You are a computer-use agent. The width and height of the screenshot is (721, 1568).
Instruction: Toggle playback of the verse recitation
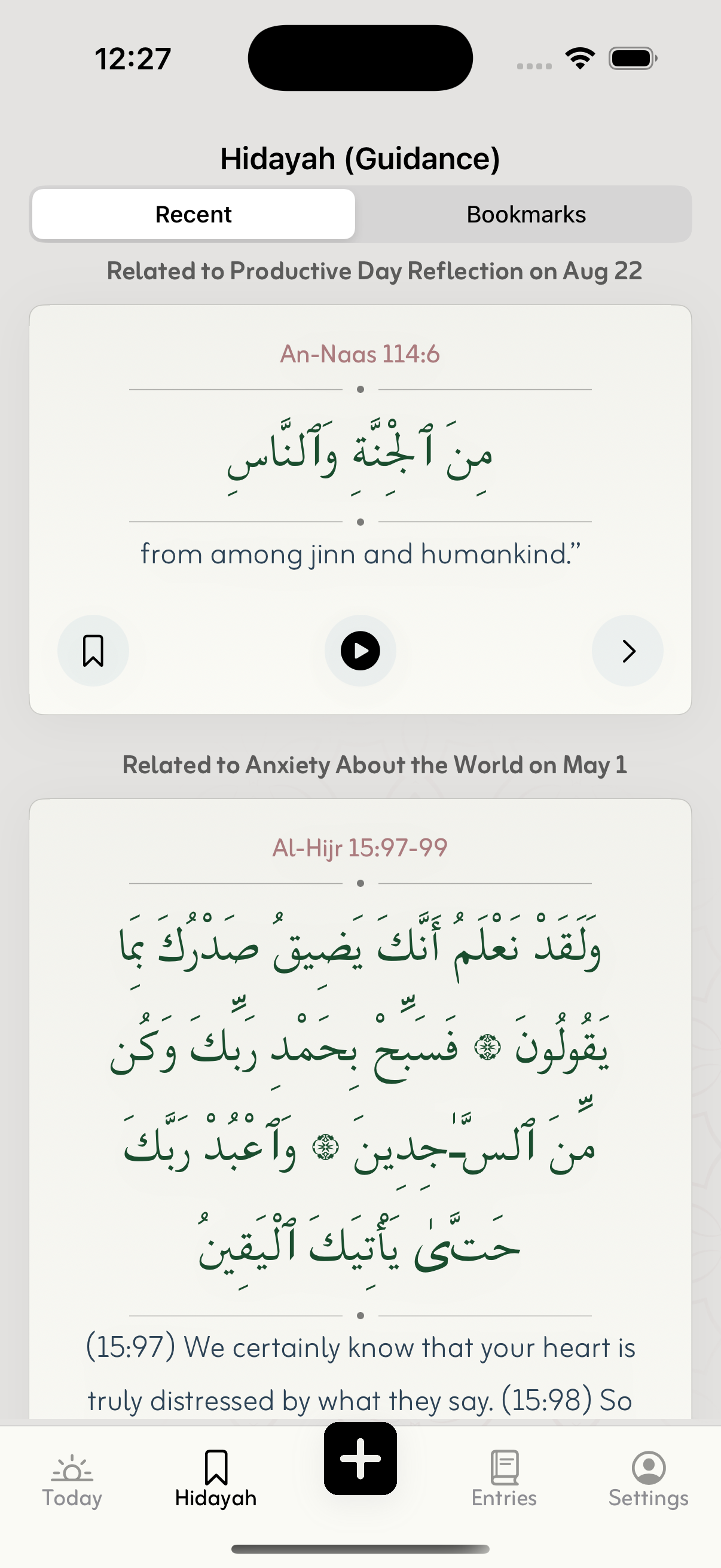pyautogui.click(x=359, y=650)
